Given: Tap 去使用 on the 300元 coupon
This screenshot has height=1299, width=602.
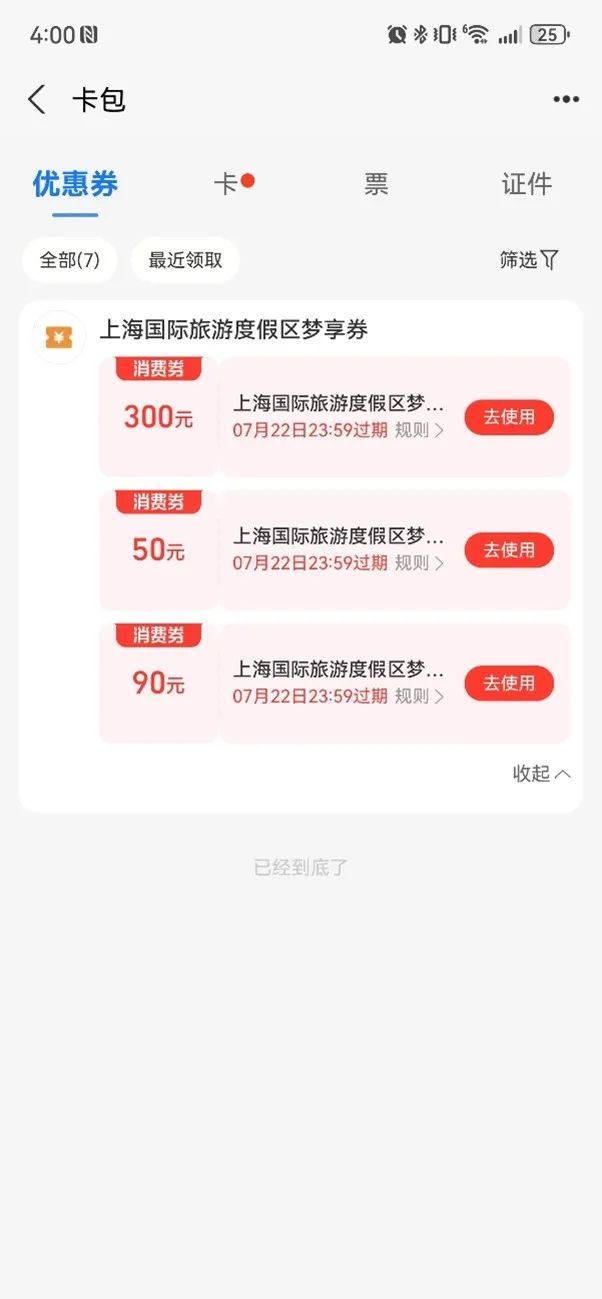Looking at the screenshot, I should pyautogui.click(x=509, y=417).
